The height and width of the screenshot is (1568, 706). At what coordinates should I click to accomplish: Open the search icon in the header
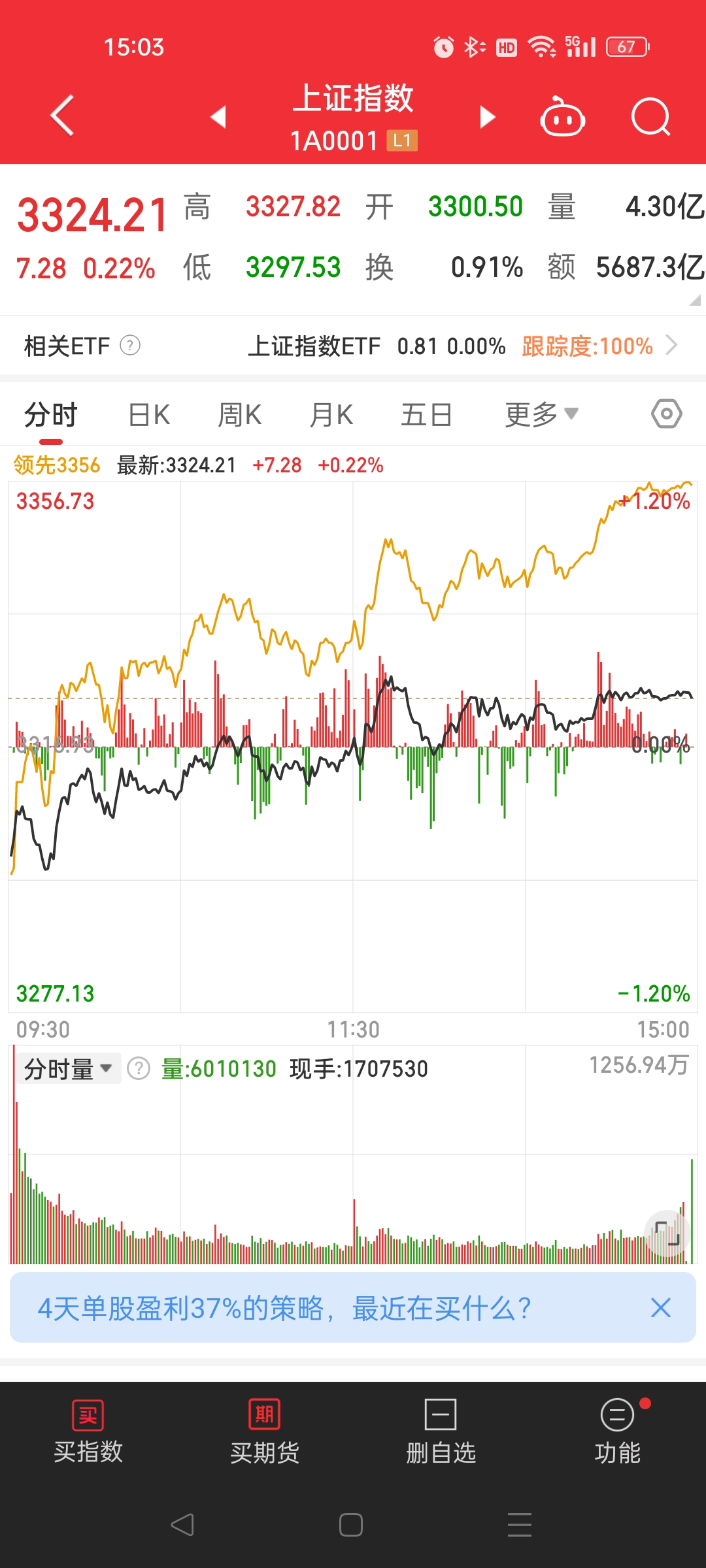point(650,116)
